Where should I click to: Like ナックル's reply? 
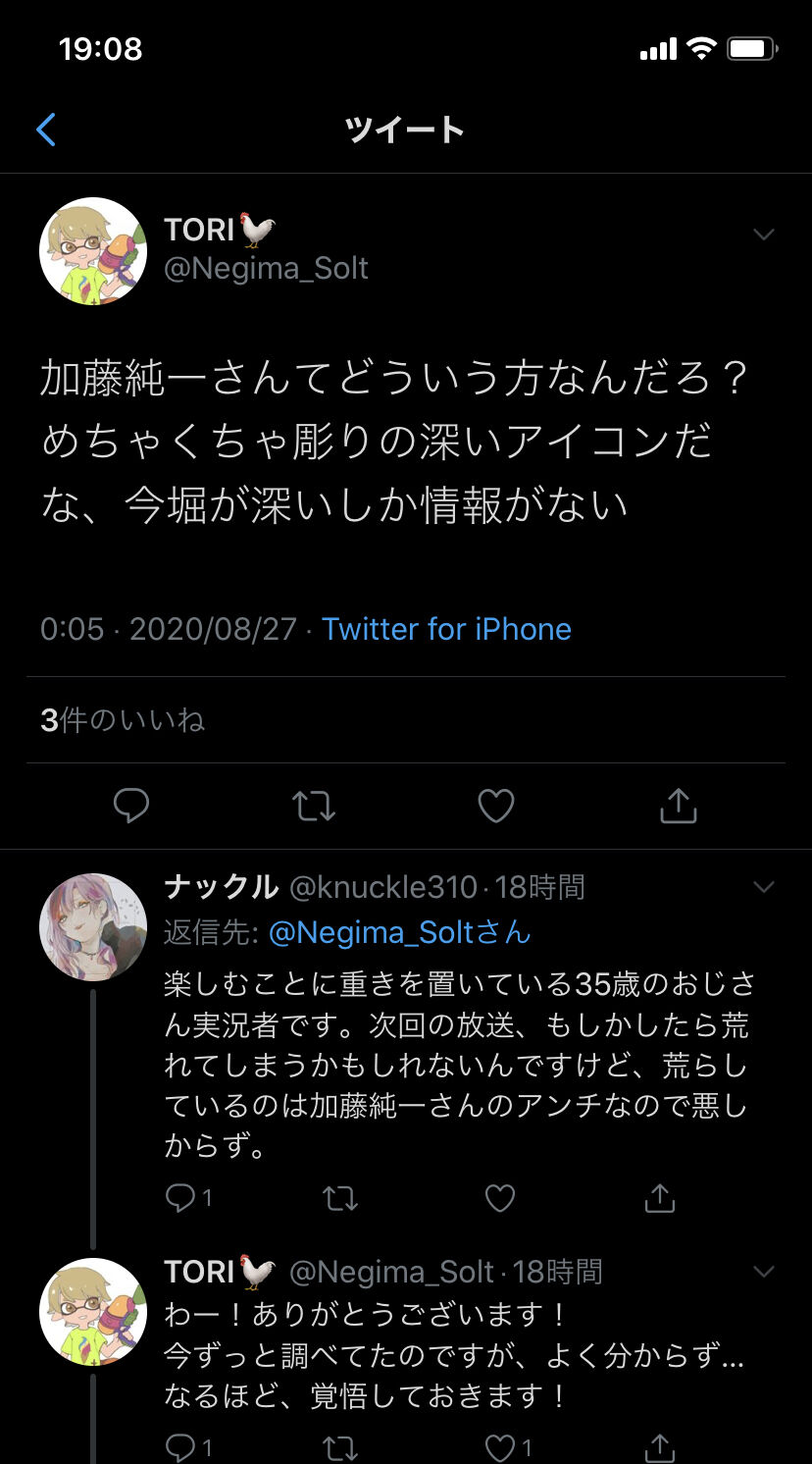coord(500,1198)
